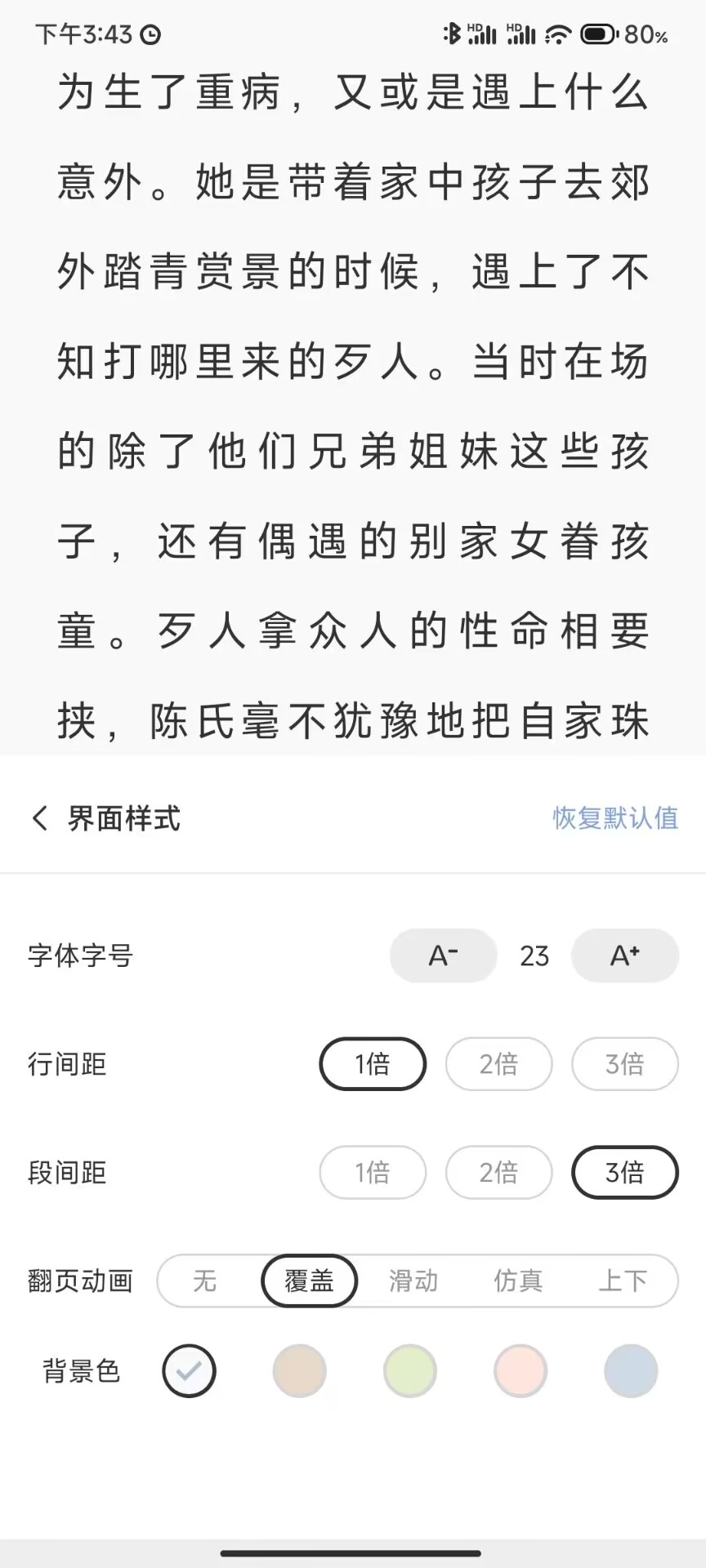Select 3倍 for 段间距

click(x=625, y=1173)
